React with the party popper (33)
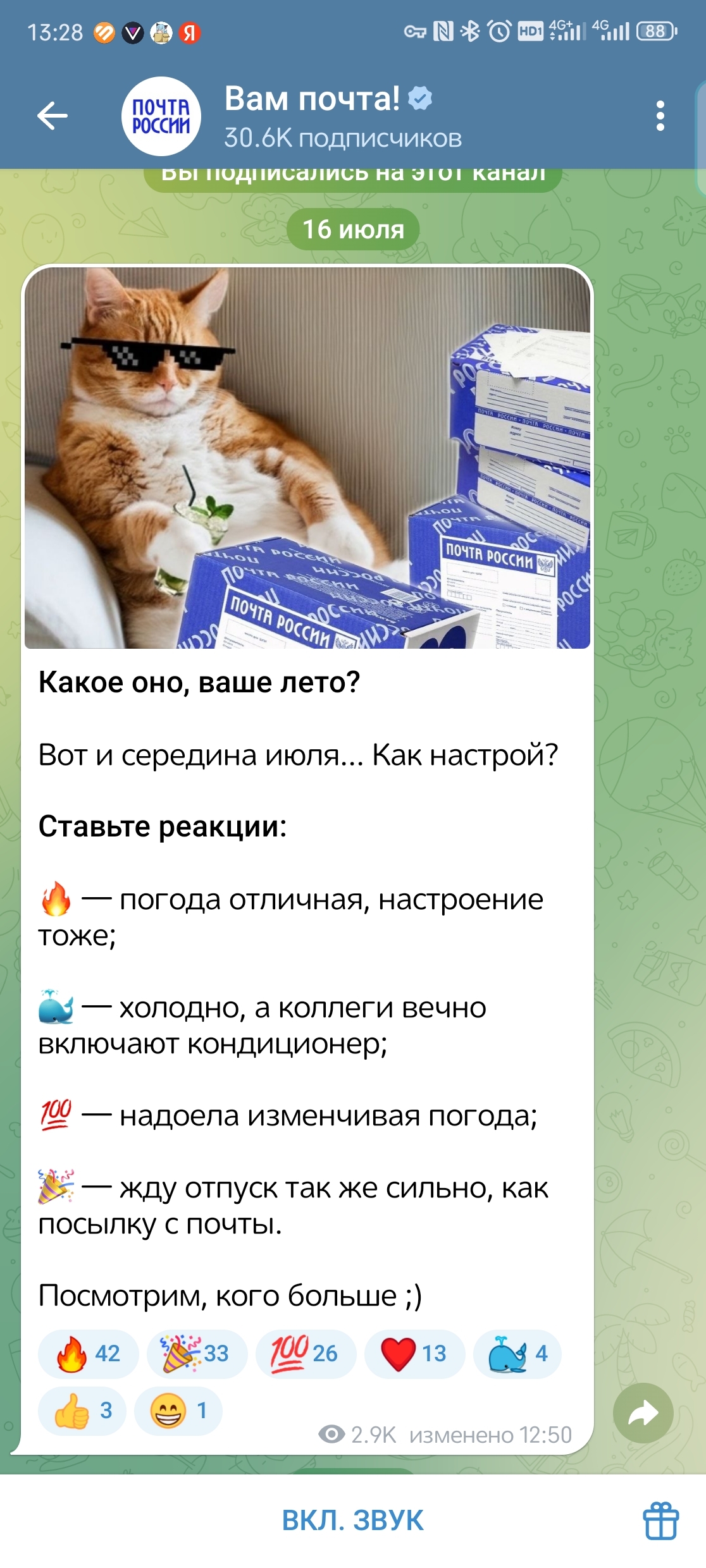 [x=196, y=1354]
